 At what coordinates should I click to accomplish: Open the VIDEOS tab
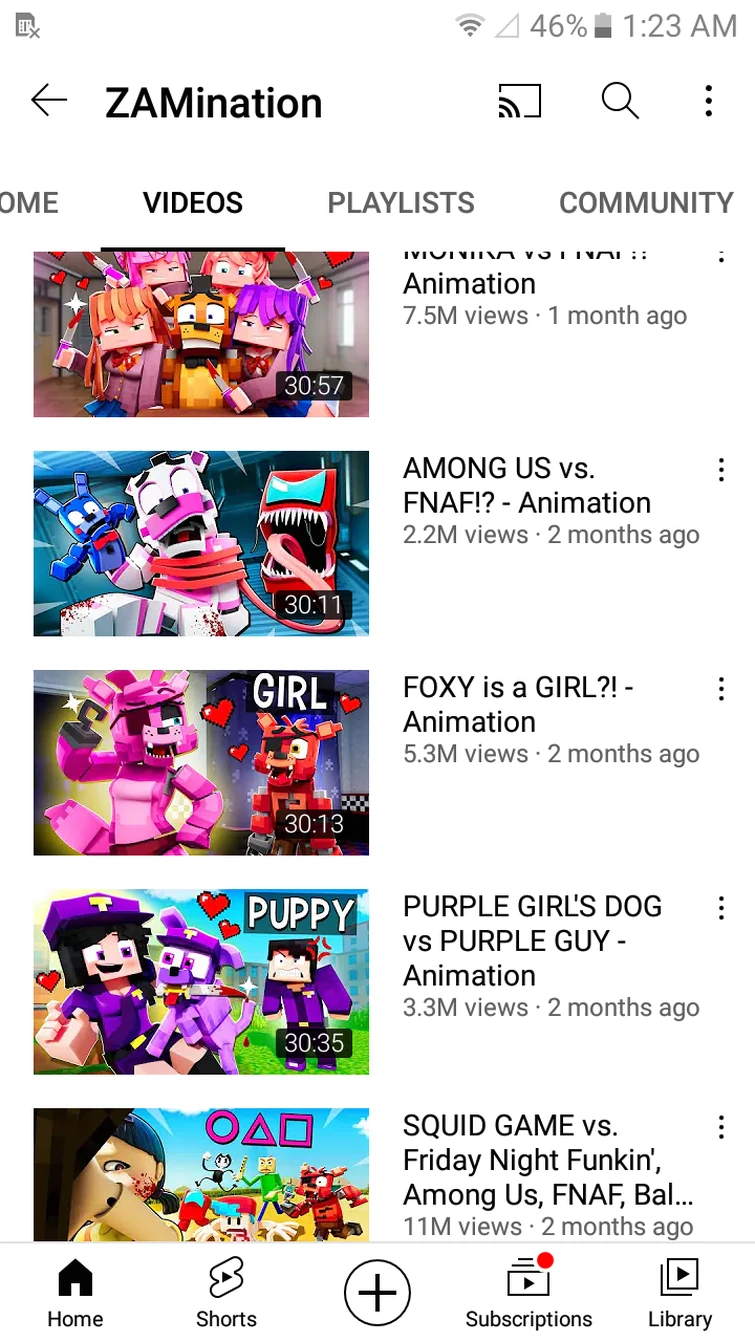(x=192, y=203)
